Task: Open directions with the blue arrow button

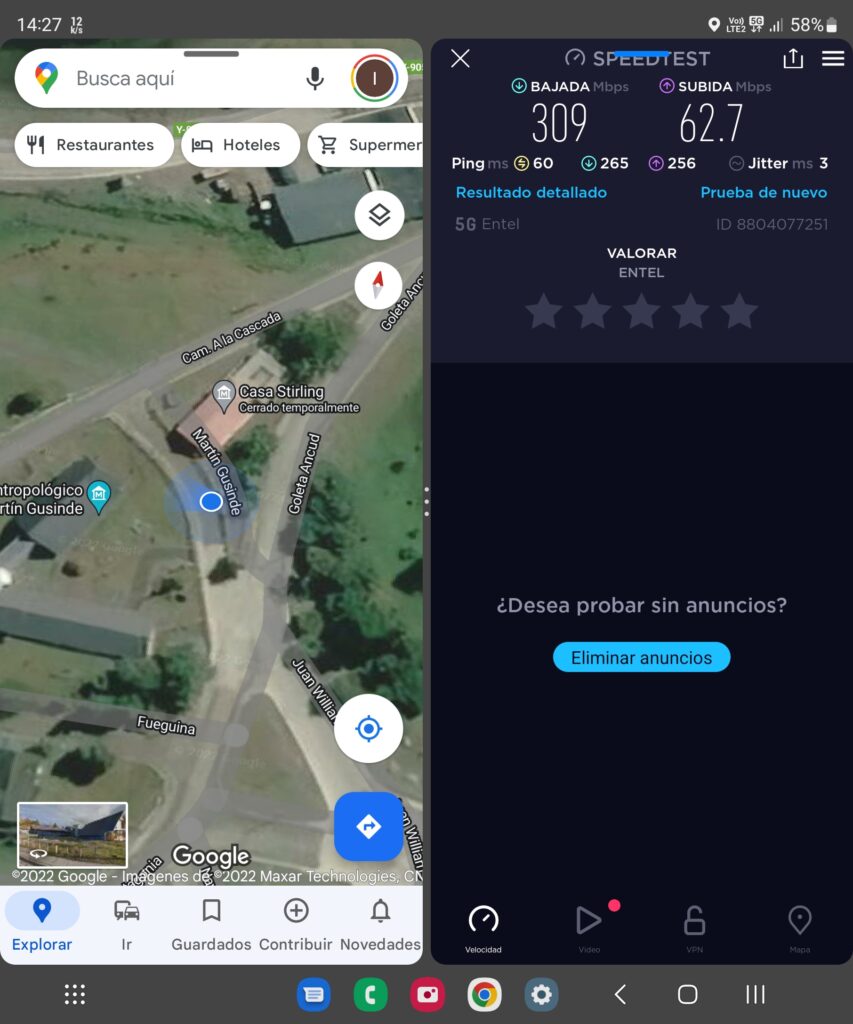Action: [x=369, y=826]
